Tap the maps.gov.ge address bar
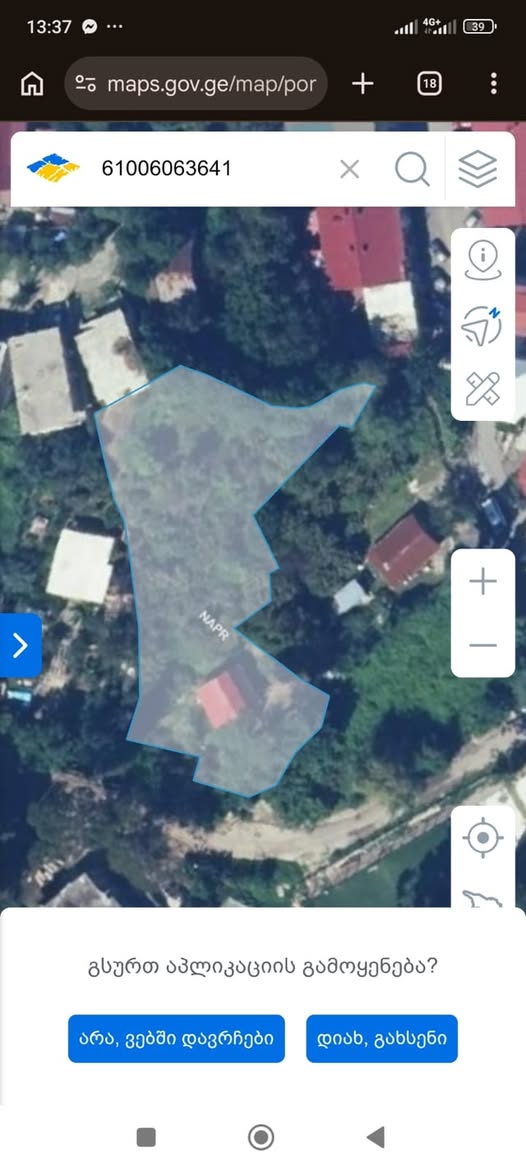526x1169 pixels. click(196, 84)
